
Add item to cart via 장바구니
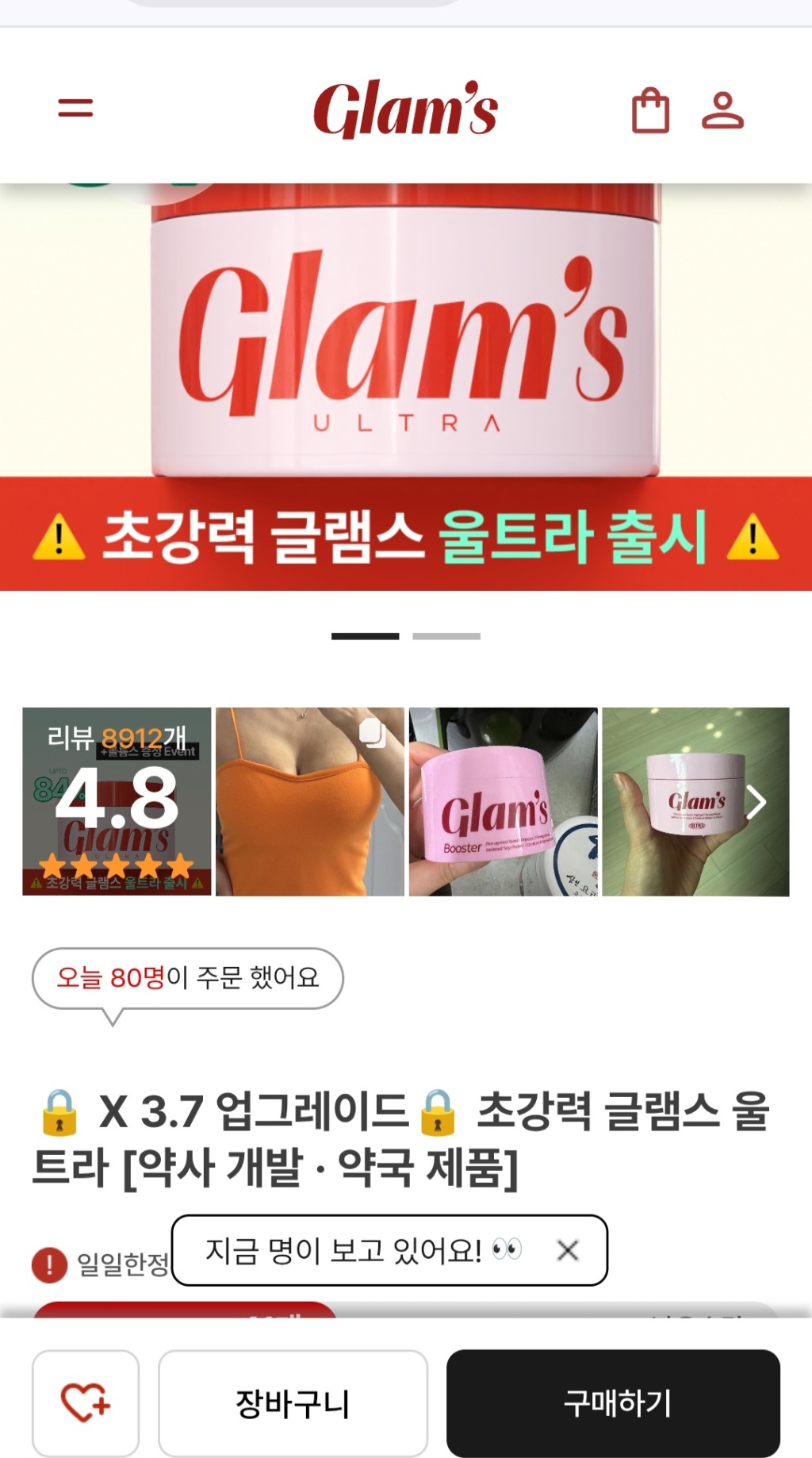tap(293, 1402)
